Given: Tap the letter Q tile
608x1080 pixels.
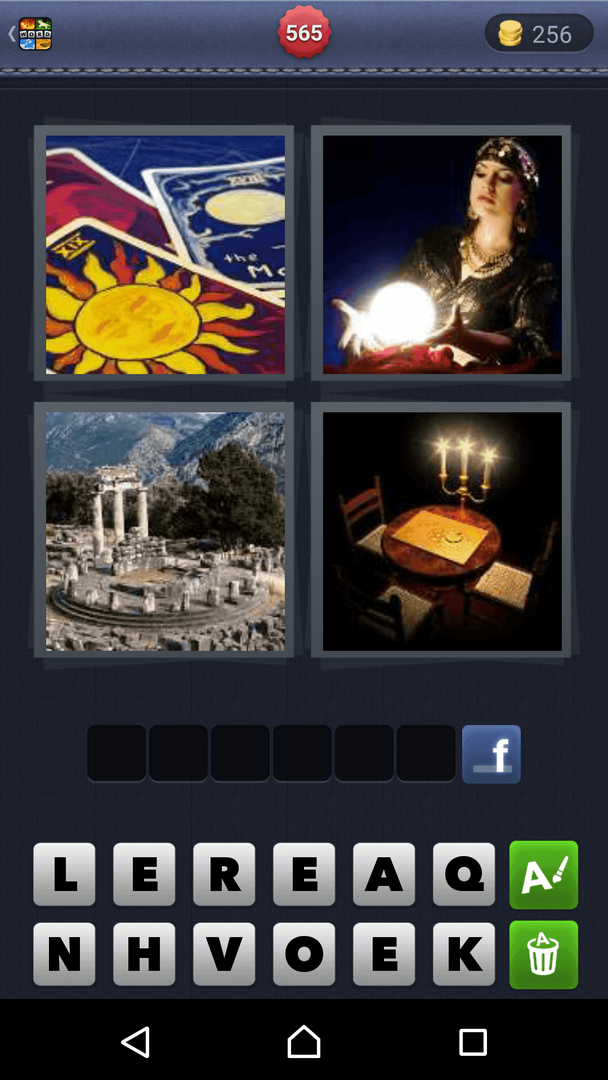Looking at the screenshot, I should coord(464,874).
